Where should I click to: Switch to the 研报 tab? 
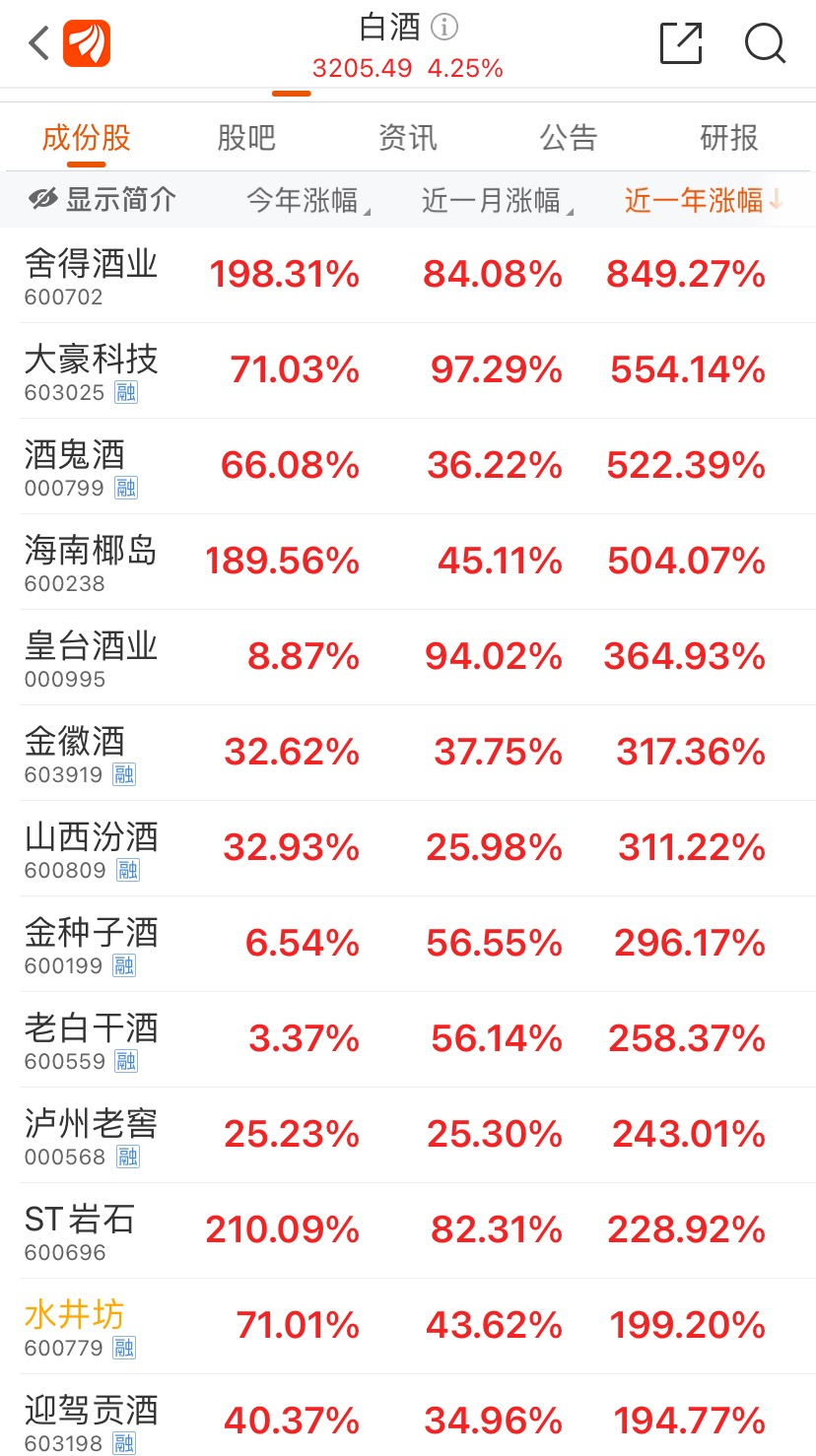point(729,138)
